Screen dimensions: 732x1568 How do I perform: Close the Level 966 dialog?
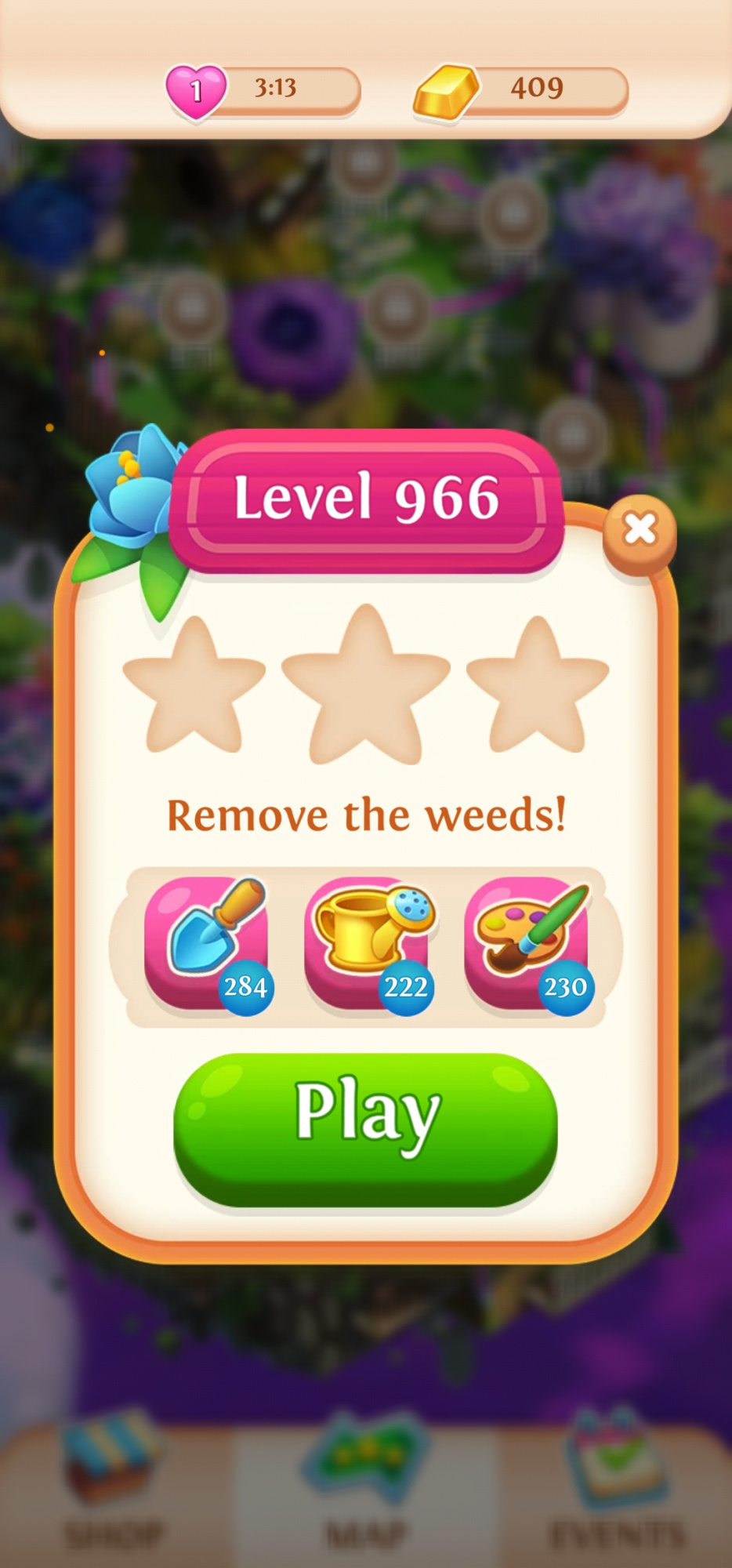coord(639,531)
